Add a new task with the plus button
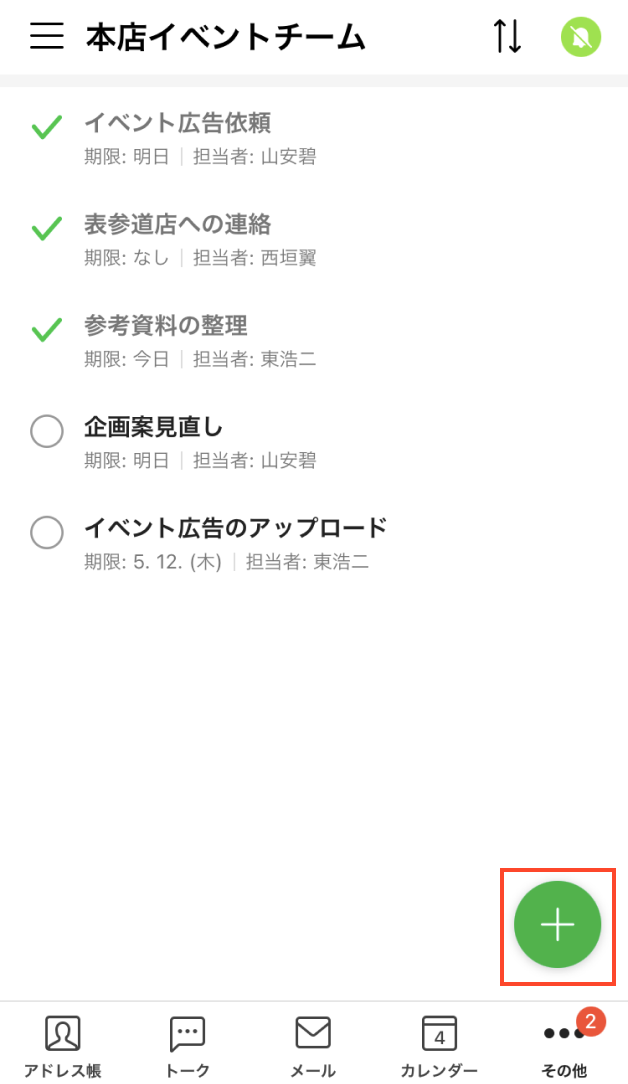The image size is (628, 1084). click(557, 925)
